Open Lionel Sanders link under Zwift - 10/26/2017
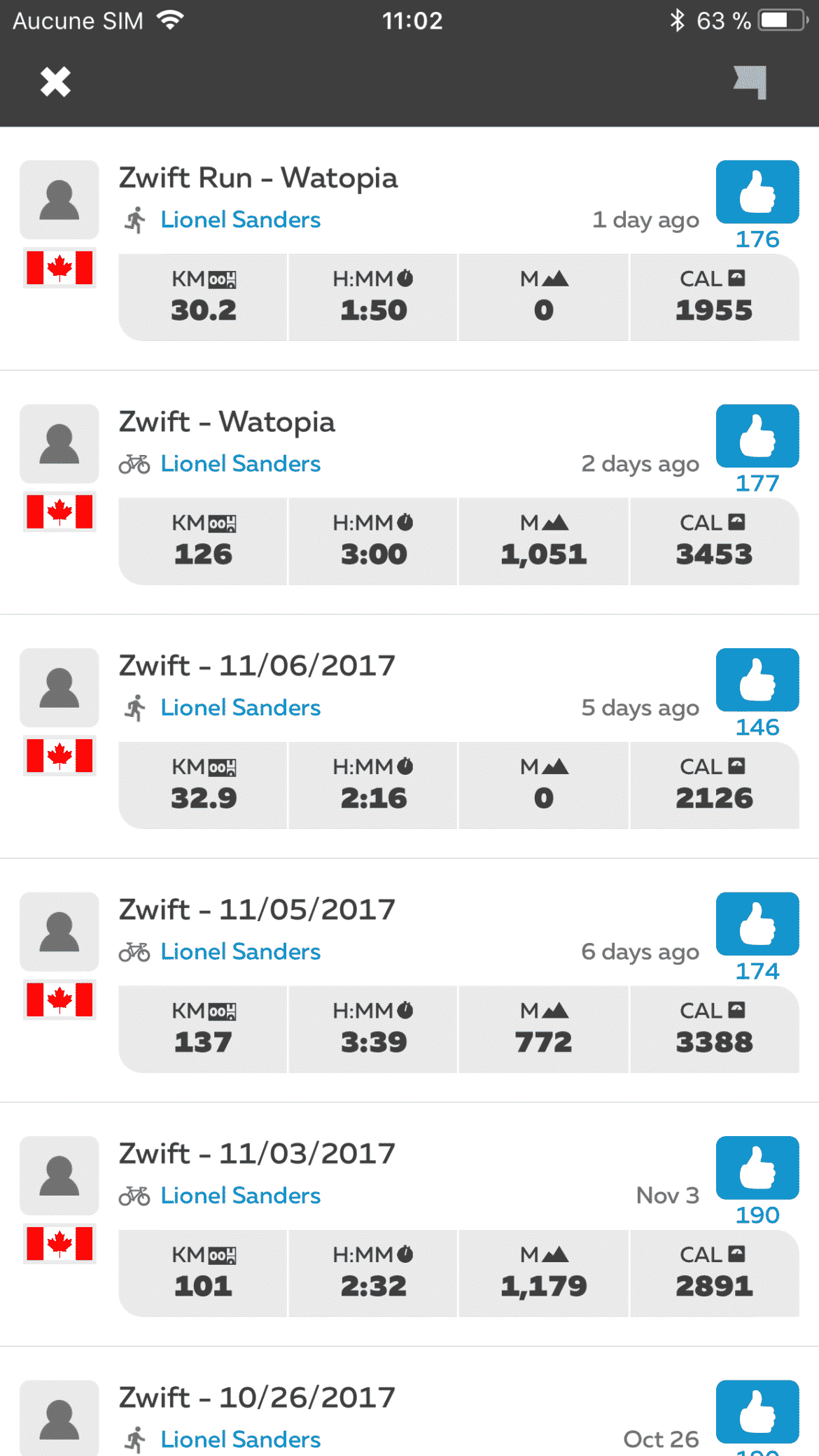Viewport: 819px width, 1456px height. [240, 1439]
